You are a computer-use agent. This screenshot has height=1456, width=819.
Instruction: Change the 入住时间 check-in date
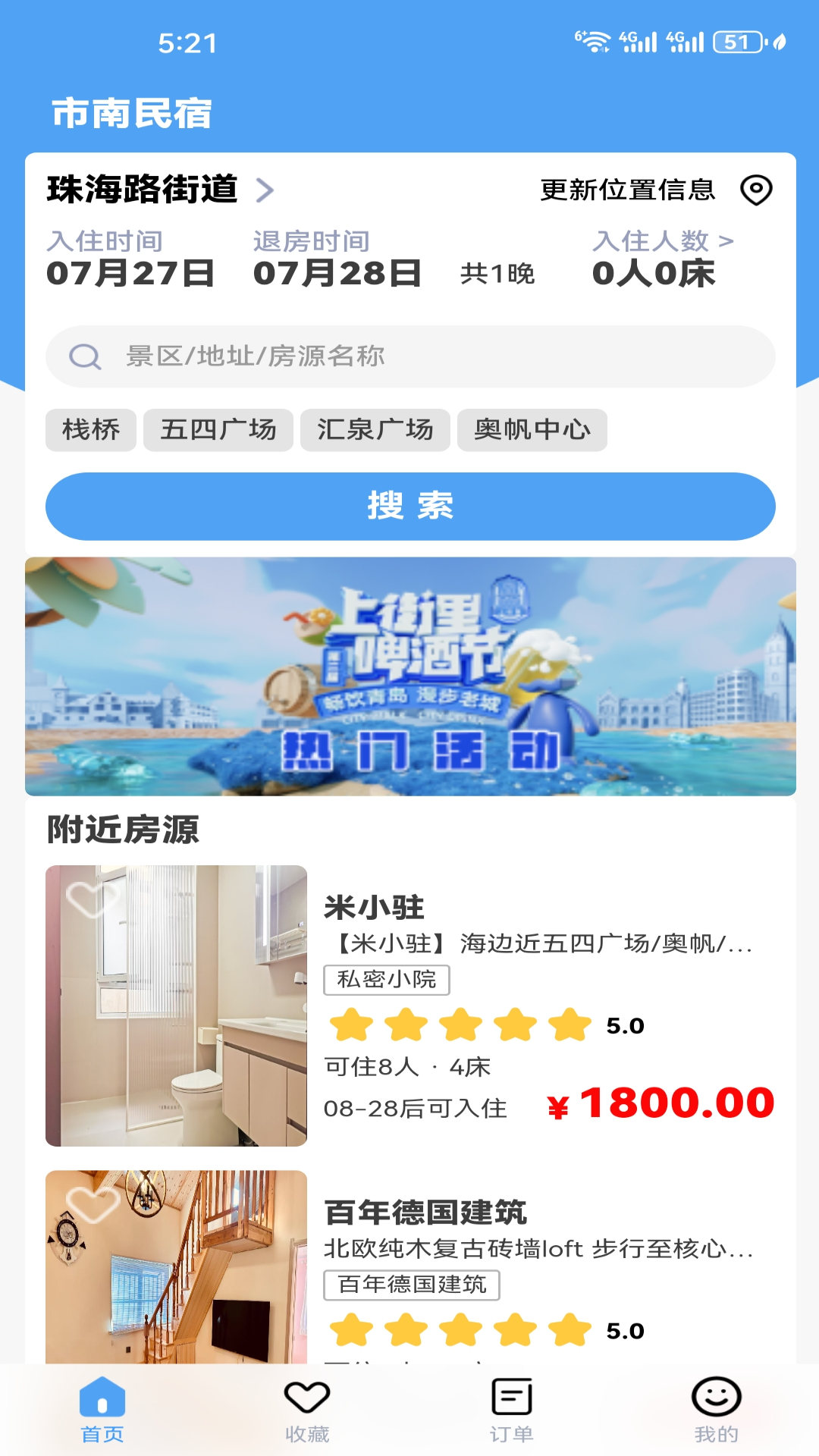point(130,260)
